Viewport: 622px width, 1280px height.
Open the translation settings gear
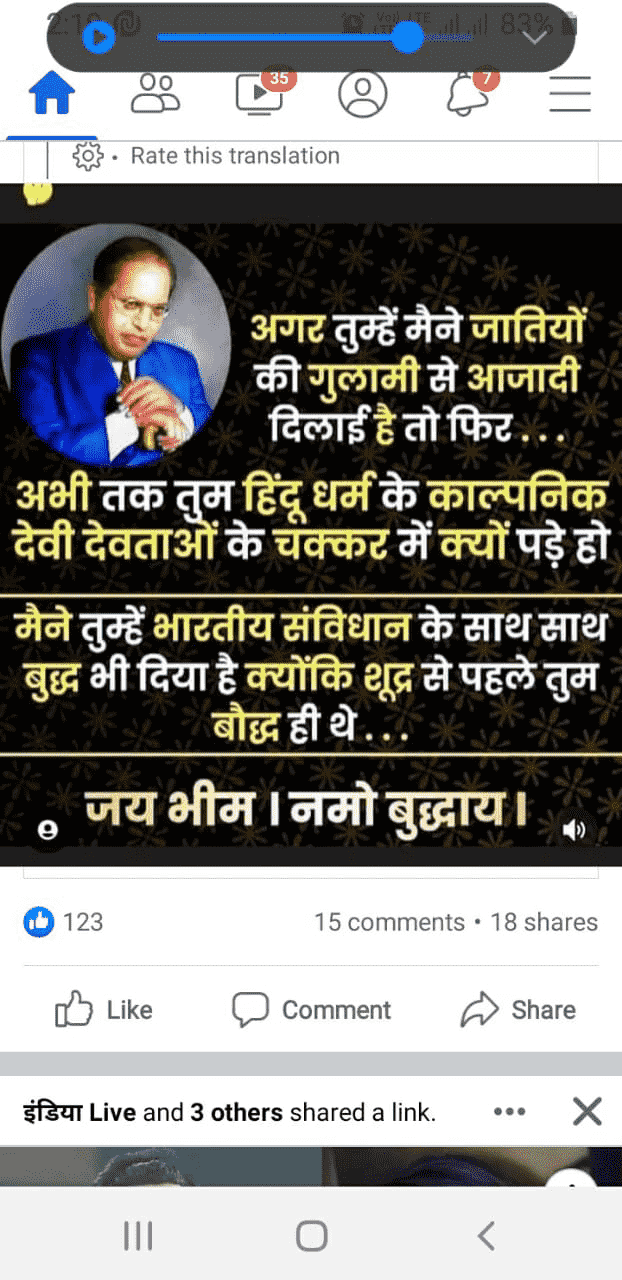coord(87,156)
